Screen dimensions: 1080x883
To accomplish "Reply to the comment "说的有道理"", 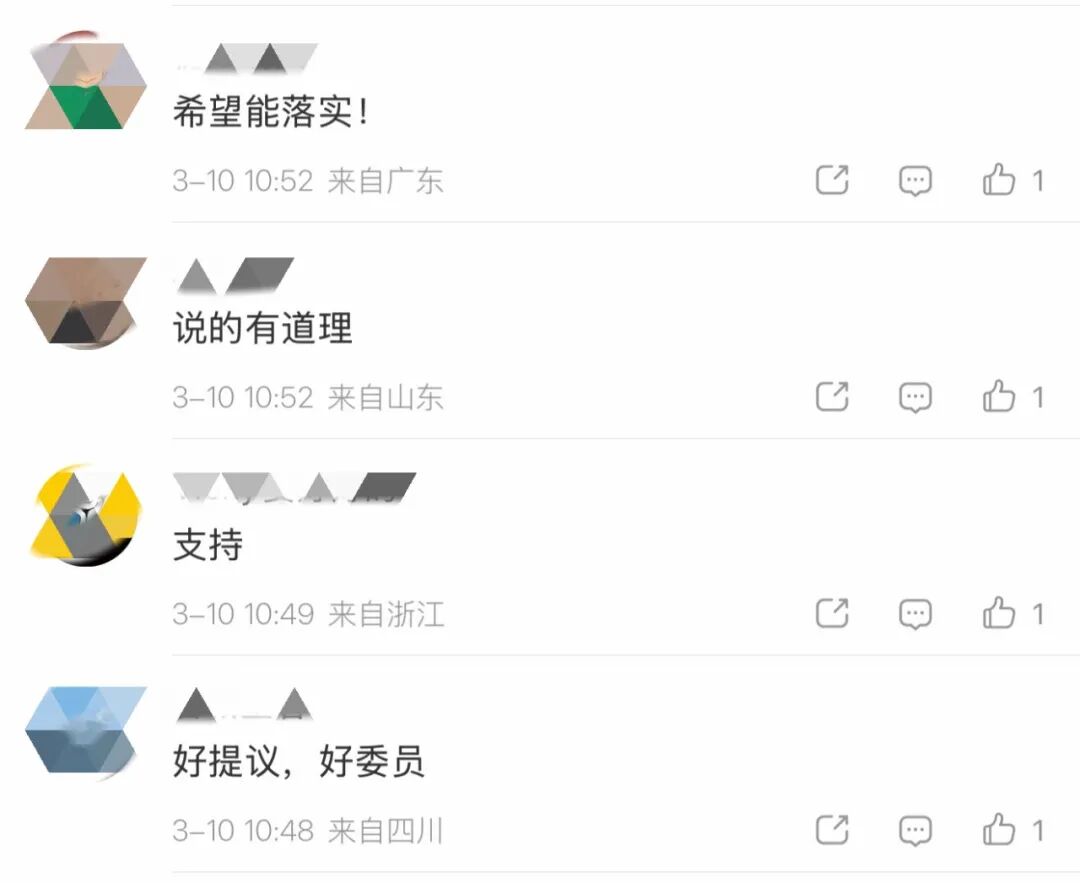I will coord(915,397).
